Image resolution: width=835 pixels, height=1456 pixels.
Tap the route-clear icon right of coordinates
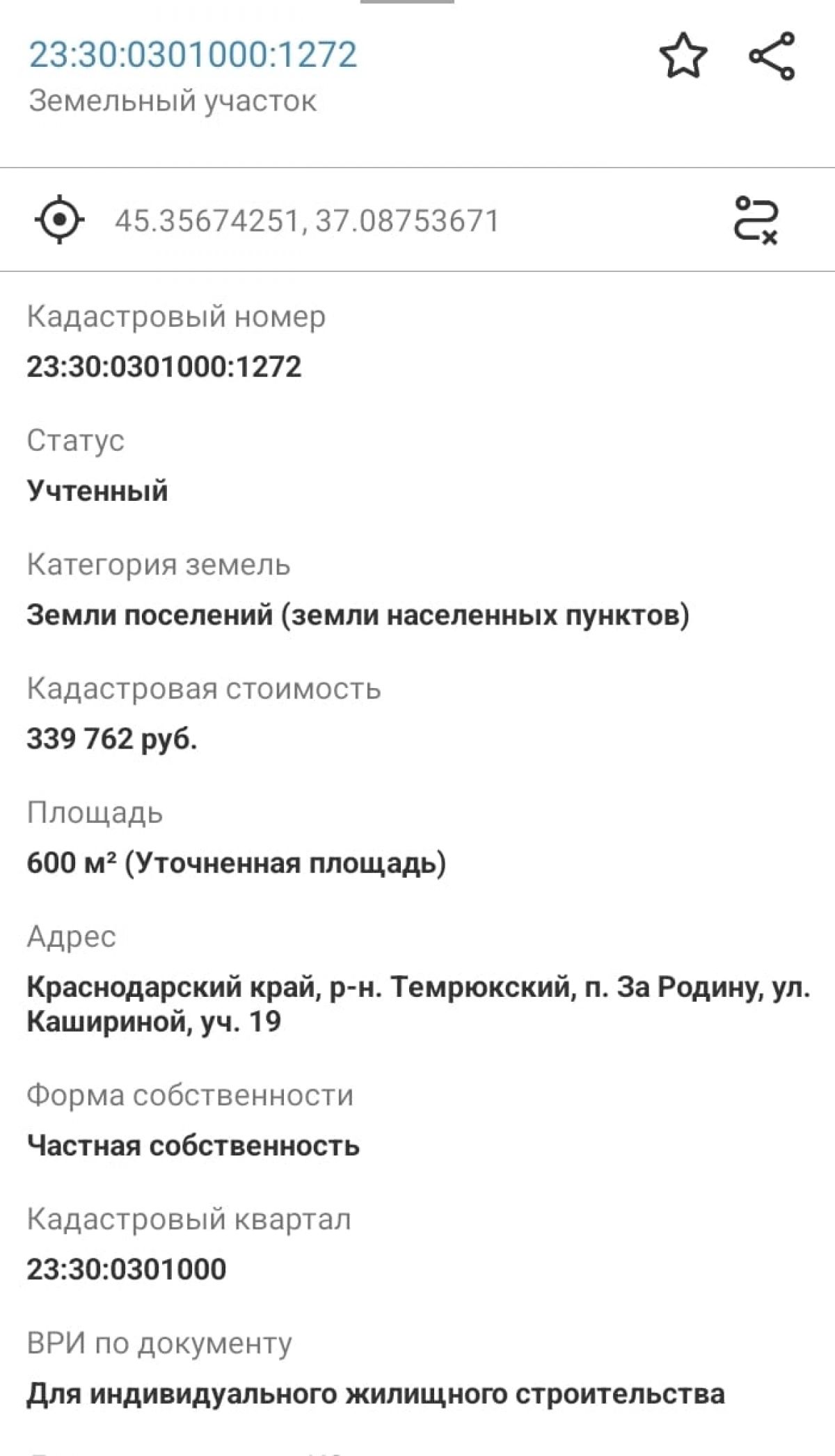[x=756, y=221]
